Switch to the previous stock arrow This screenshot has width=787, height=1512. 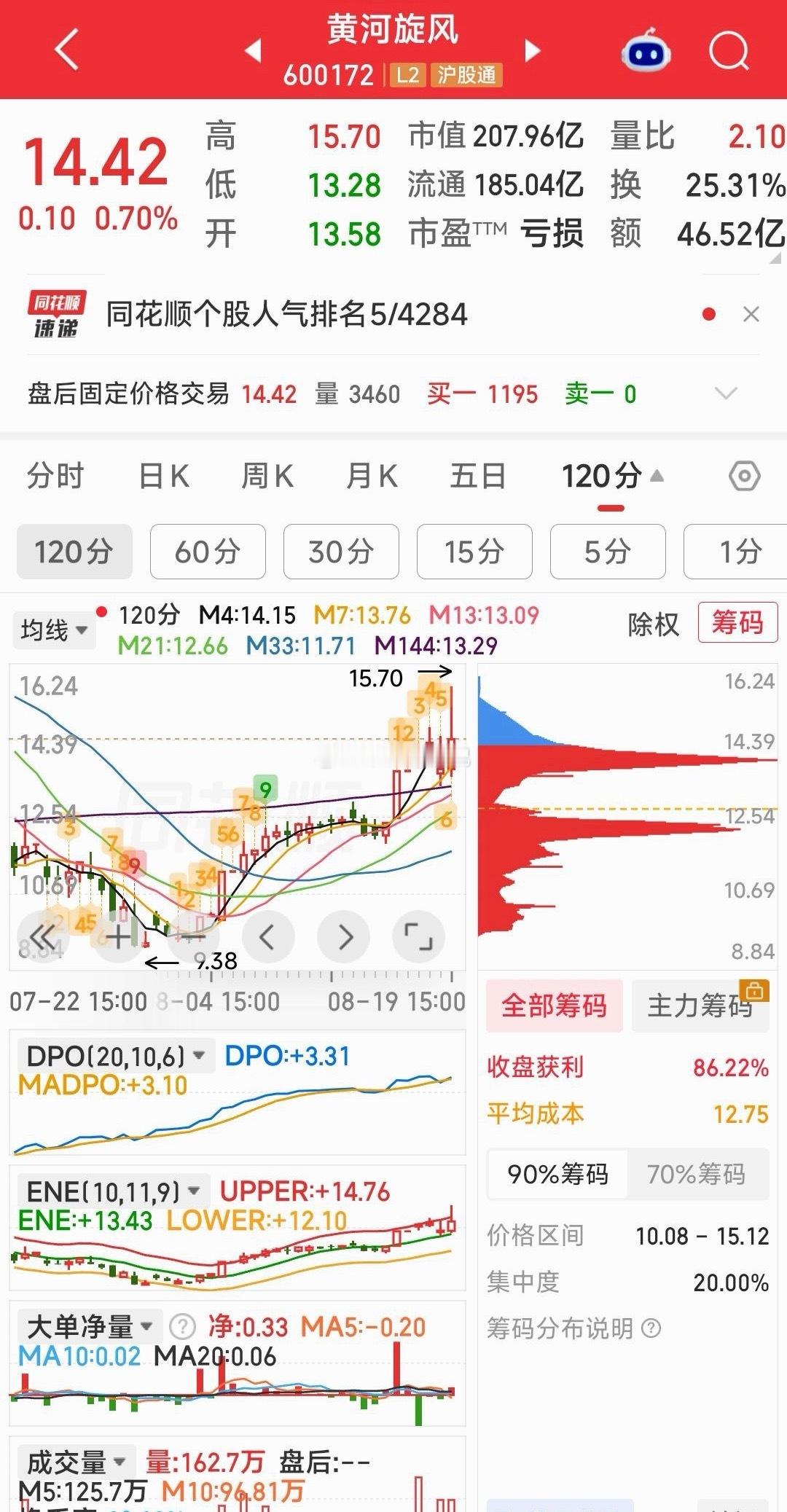[253, 50]
